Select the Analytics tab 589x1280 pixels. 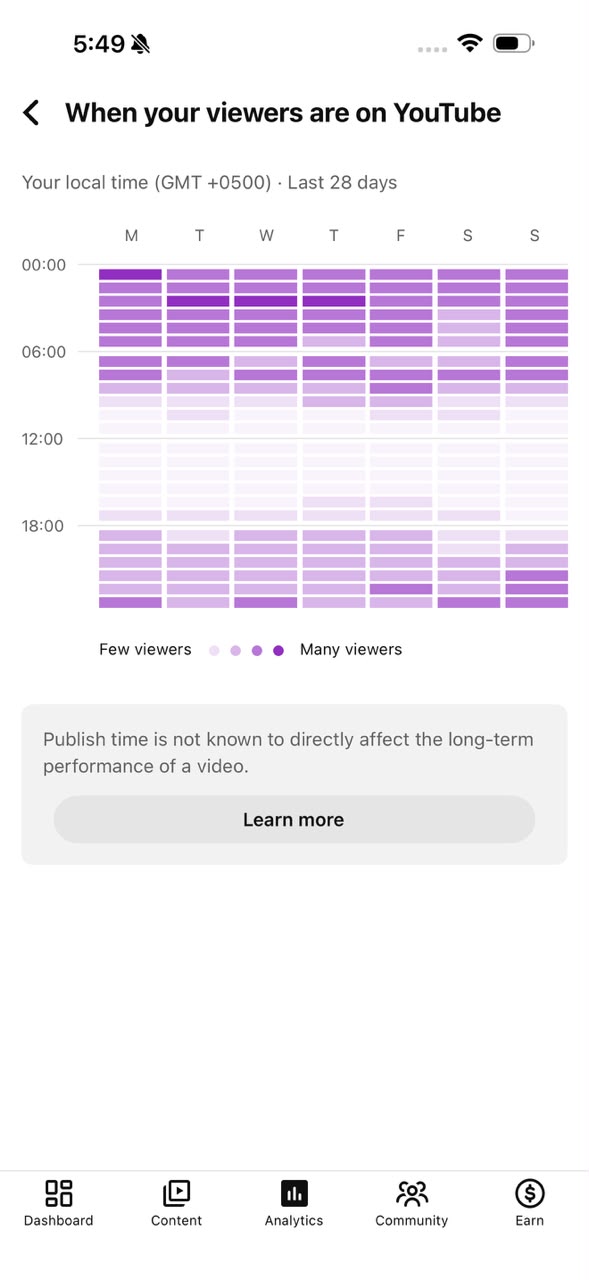(294, 1203)
